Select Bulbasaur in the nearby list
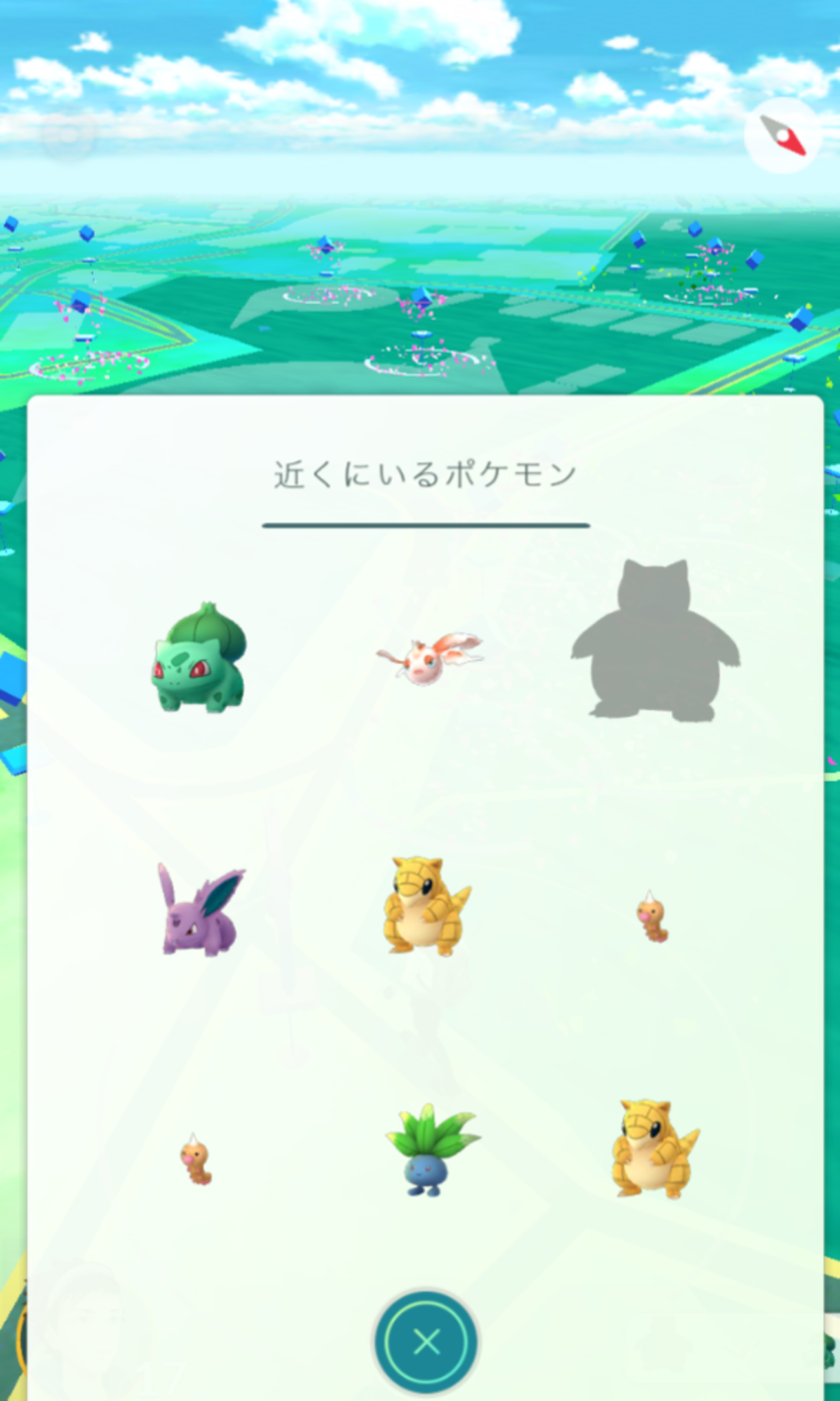This screenshot has height=1401, width=840. [x=198, y=658]
